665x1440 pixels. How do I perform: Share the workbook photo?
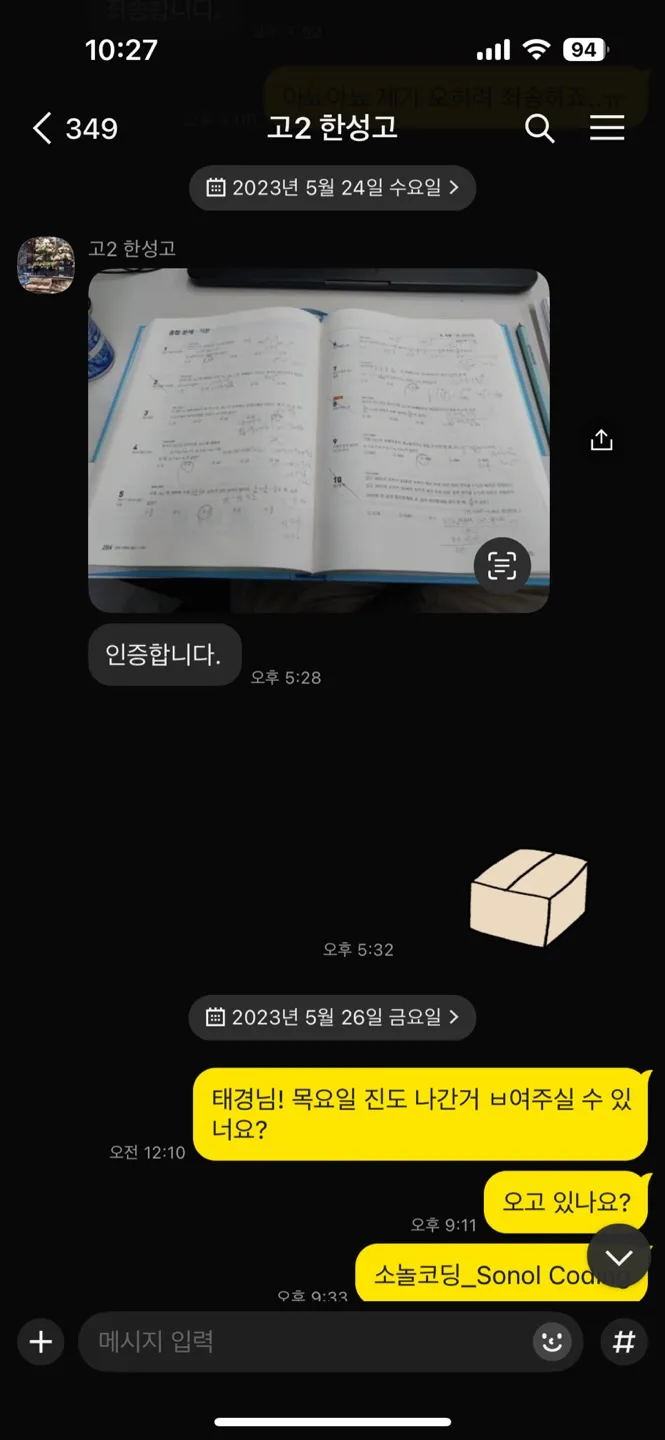pyautogui.click(x=601, y=440)
